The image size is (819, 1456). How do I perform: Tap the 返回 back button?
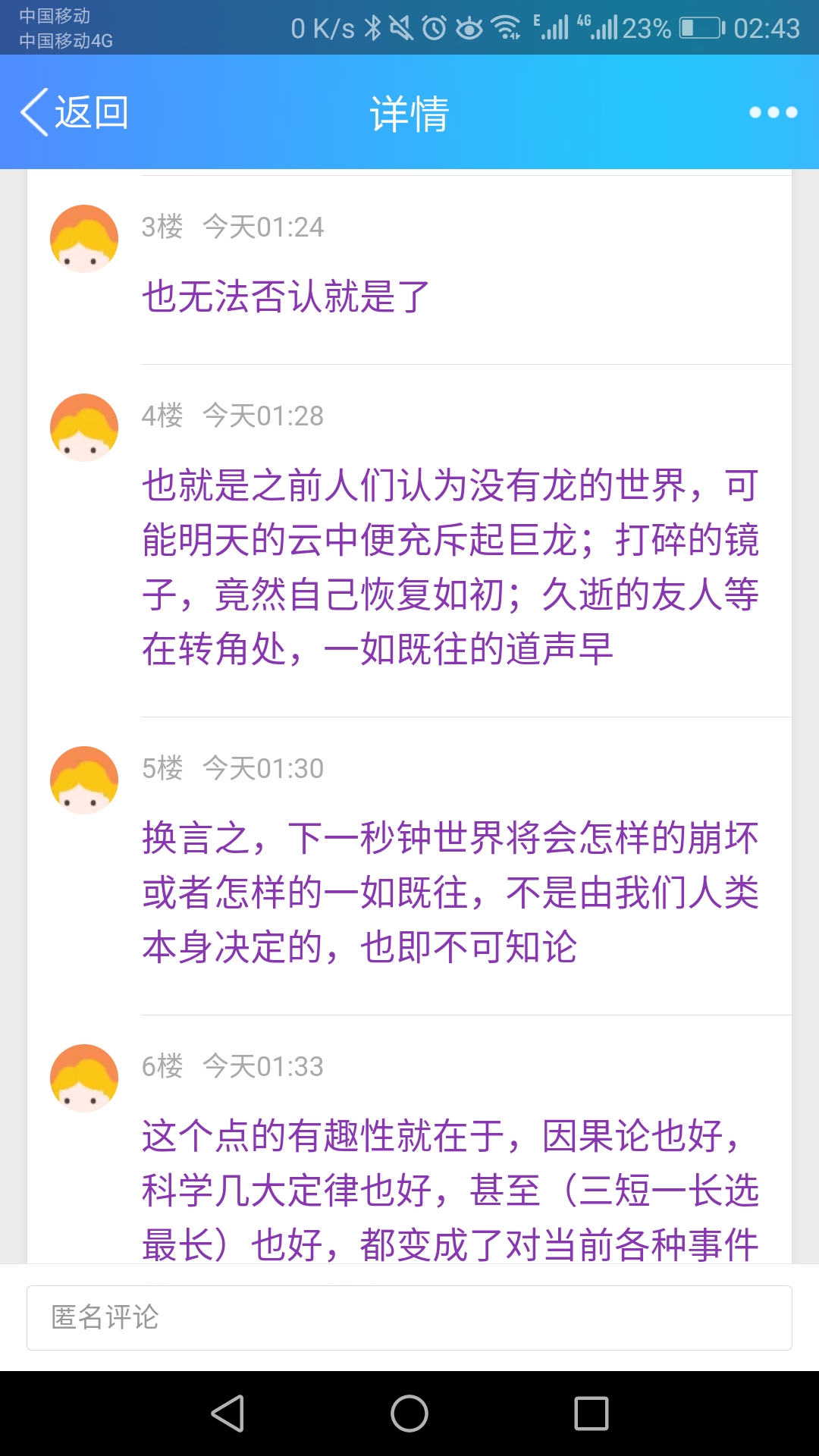click(x=74, y=112)
